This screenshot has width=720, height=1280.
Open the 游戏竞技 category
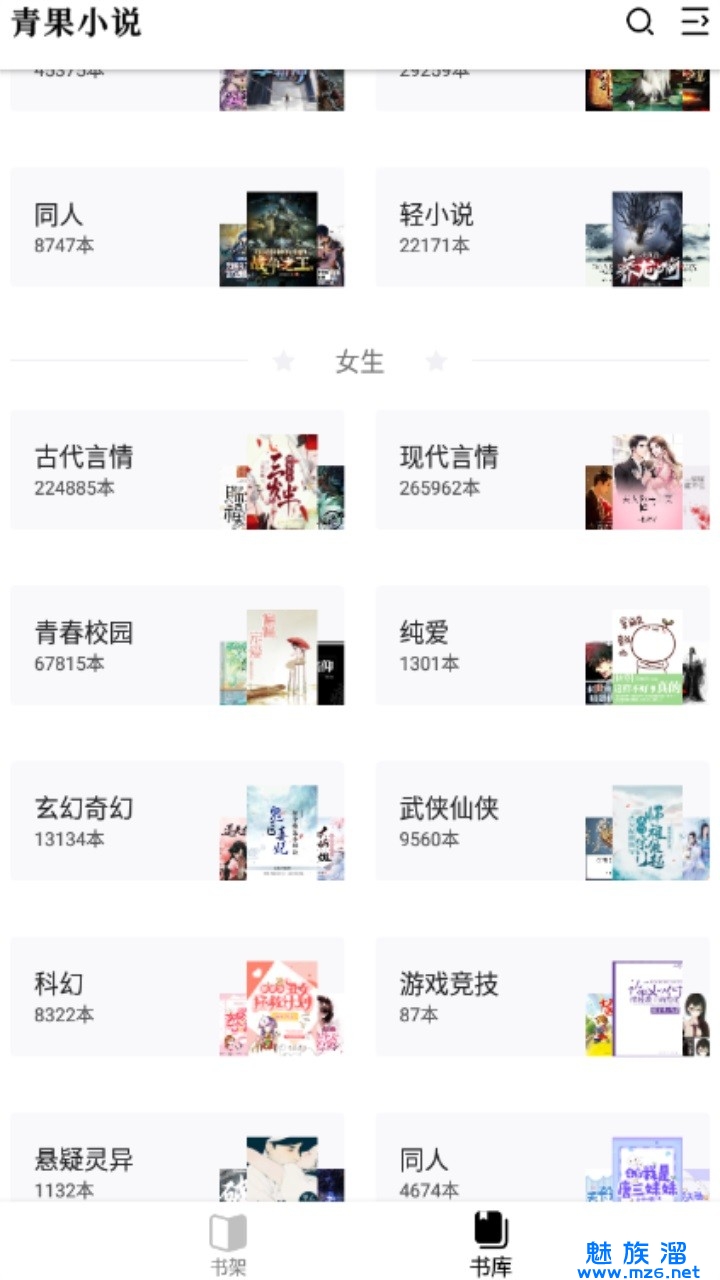coord(542,997)
